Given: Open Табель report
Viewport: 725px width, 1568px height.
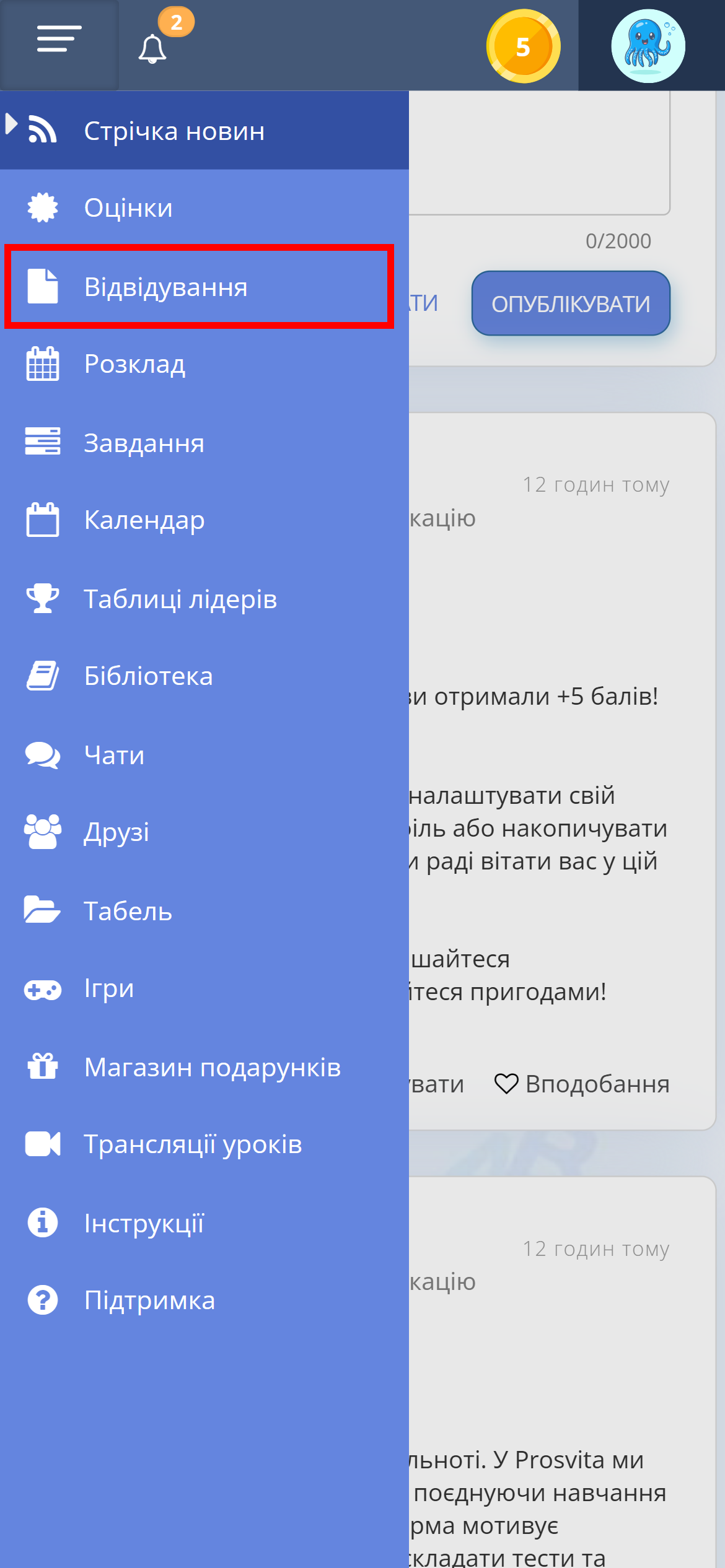Looking at the screenshot, I should [x=128, y=912].
